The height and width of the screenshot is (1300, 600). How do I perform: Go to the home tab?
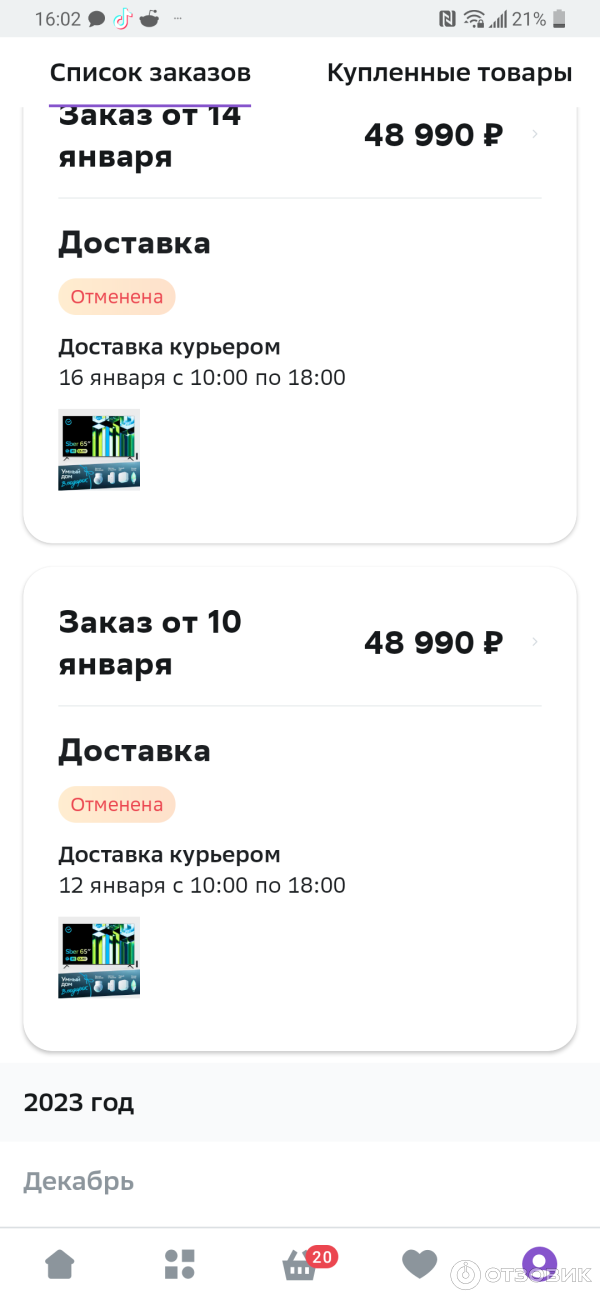click(60, 1264)
